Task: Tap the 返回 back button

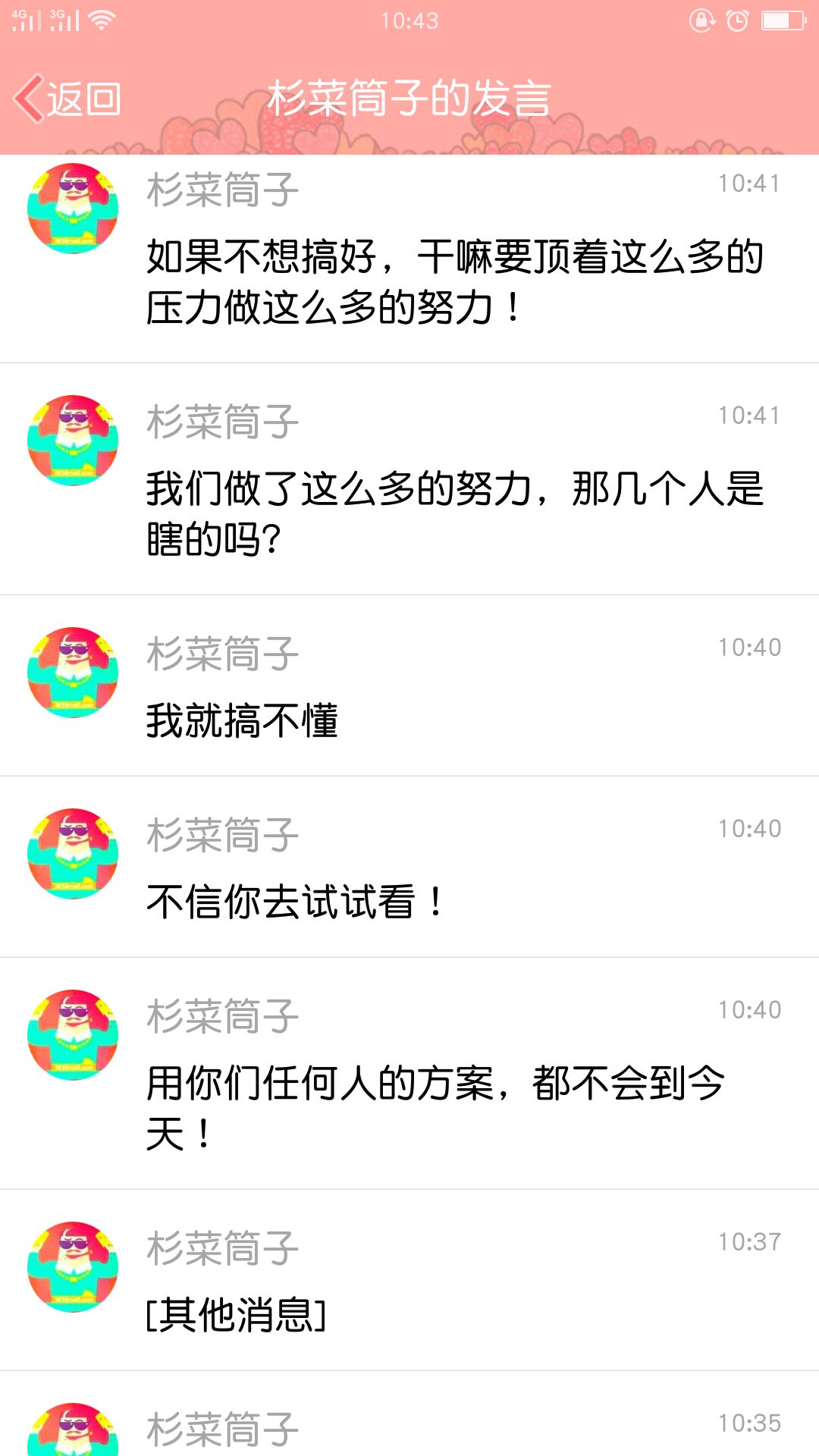Action: (68, 99)
